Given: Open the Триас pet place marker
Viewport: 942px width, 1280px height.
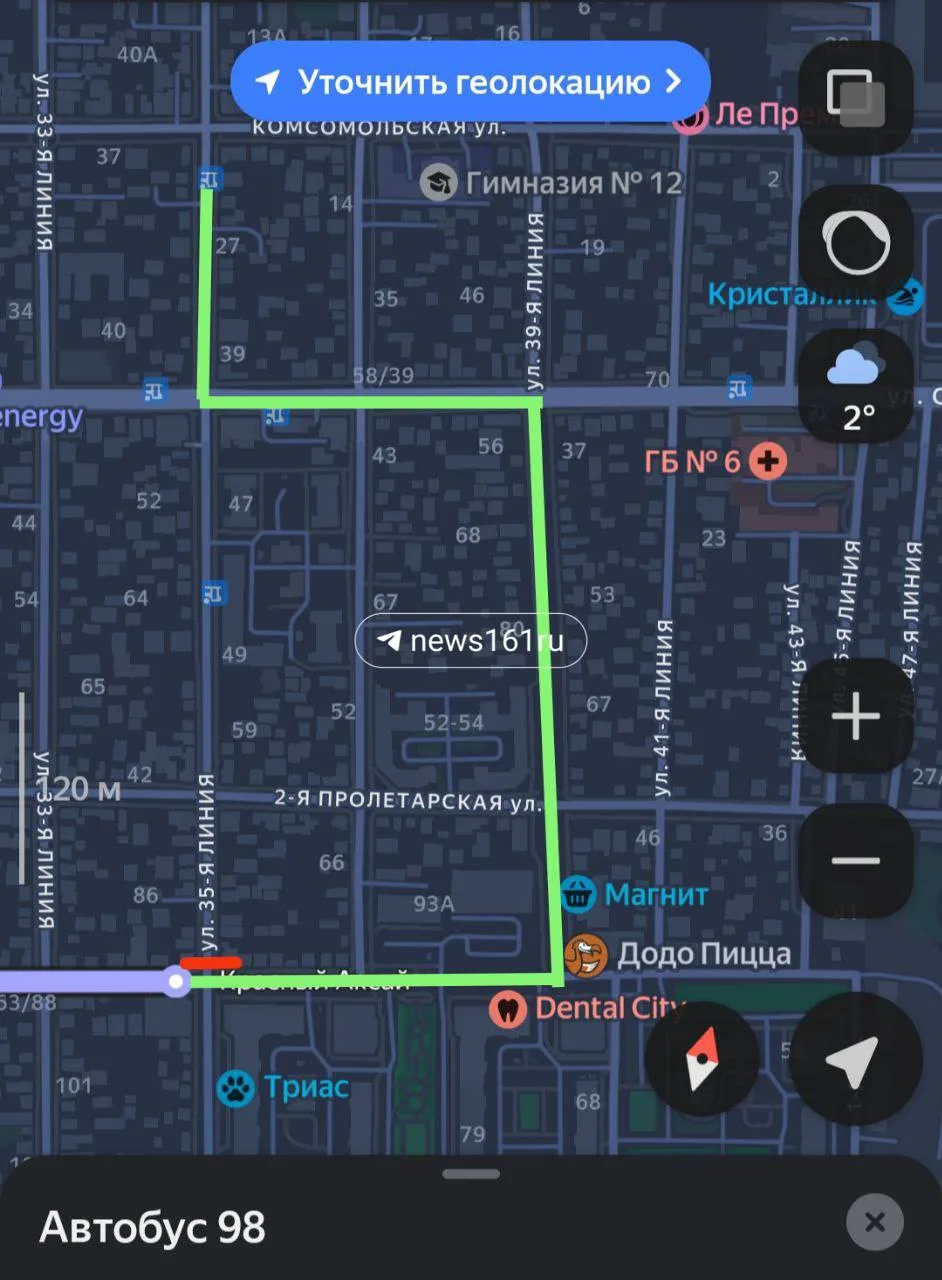Looking at the screenshot, I should click(x=236, y=1087).
